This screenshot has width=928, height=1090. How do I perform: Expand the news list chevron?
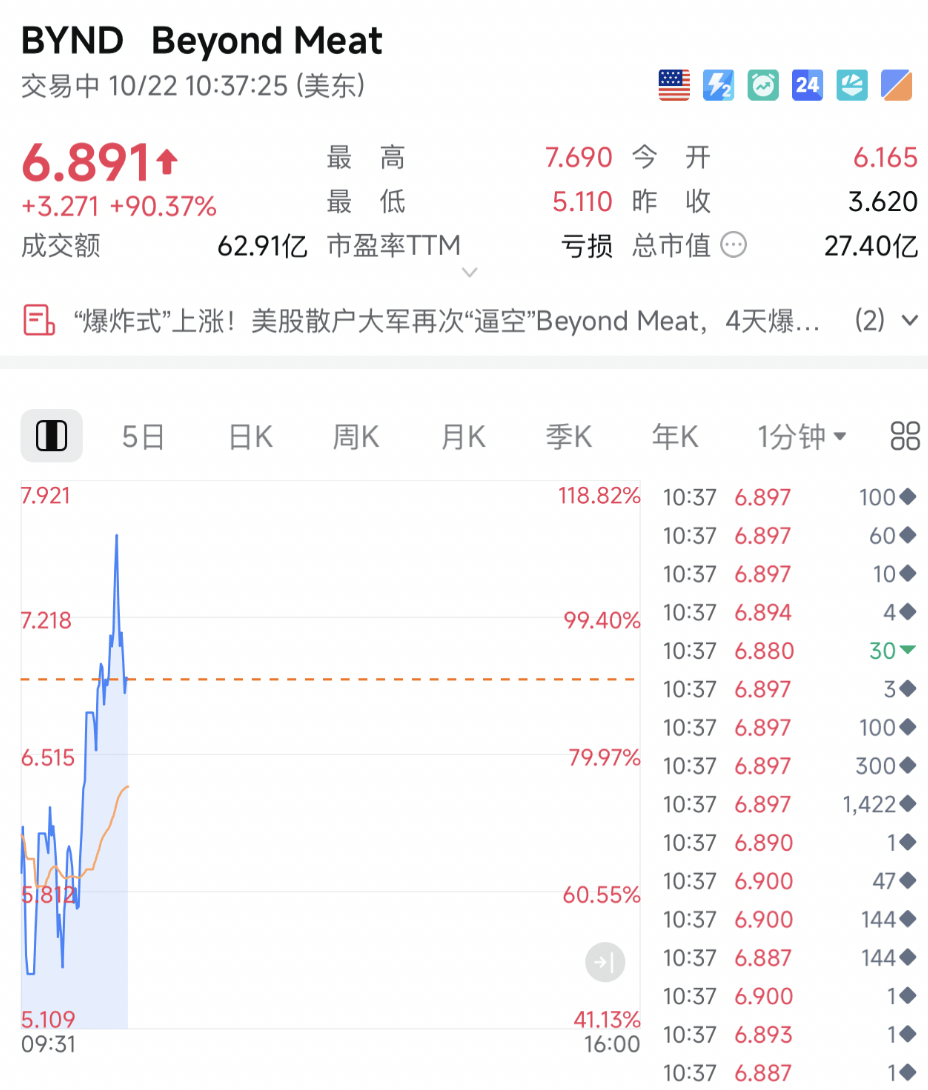coord(909,321)
